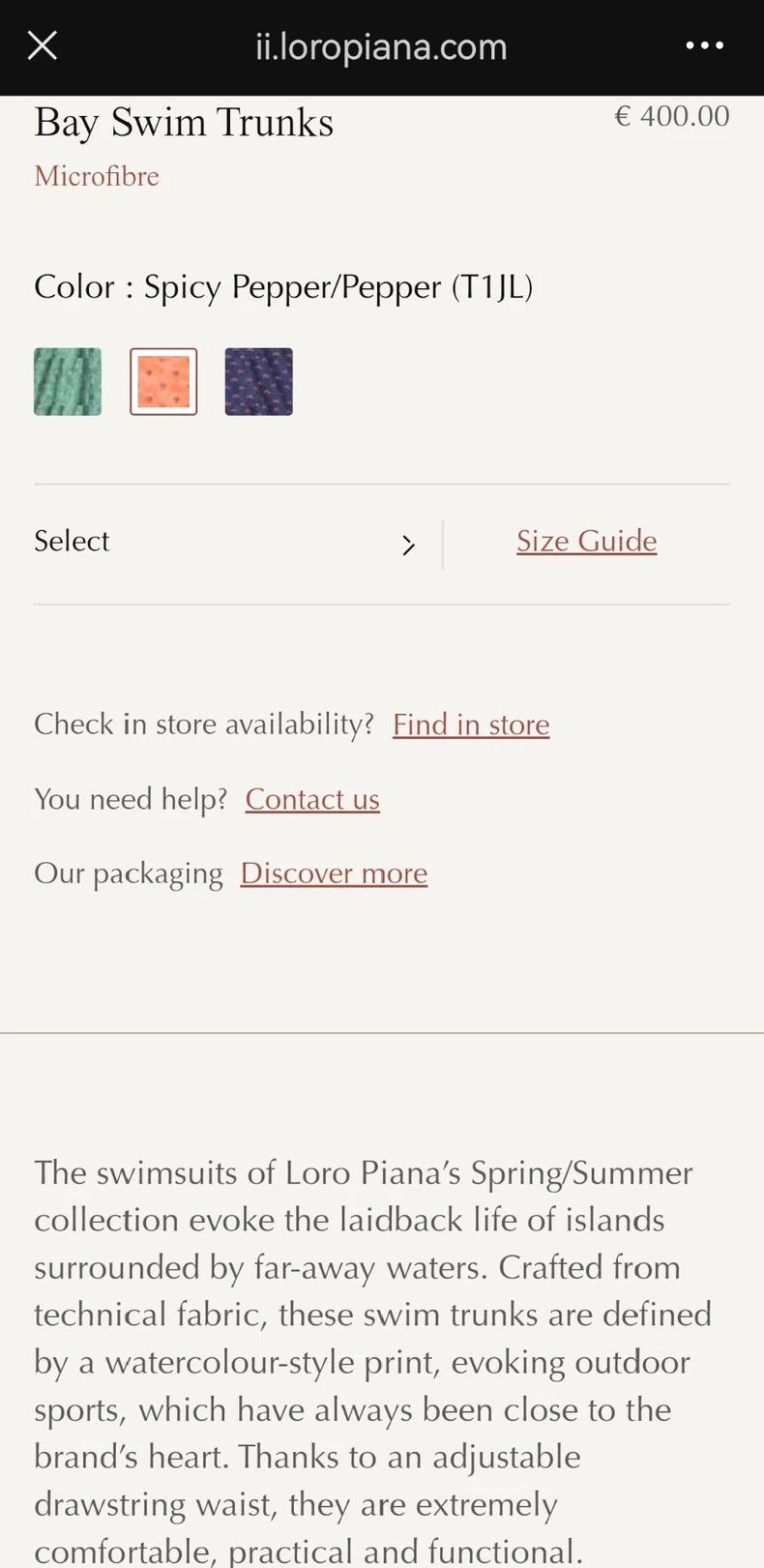Tap Discover more about packaging
764x1568 pixels.
(334, 873)
